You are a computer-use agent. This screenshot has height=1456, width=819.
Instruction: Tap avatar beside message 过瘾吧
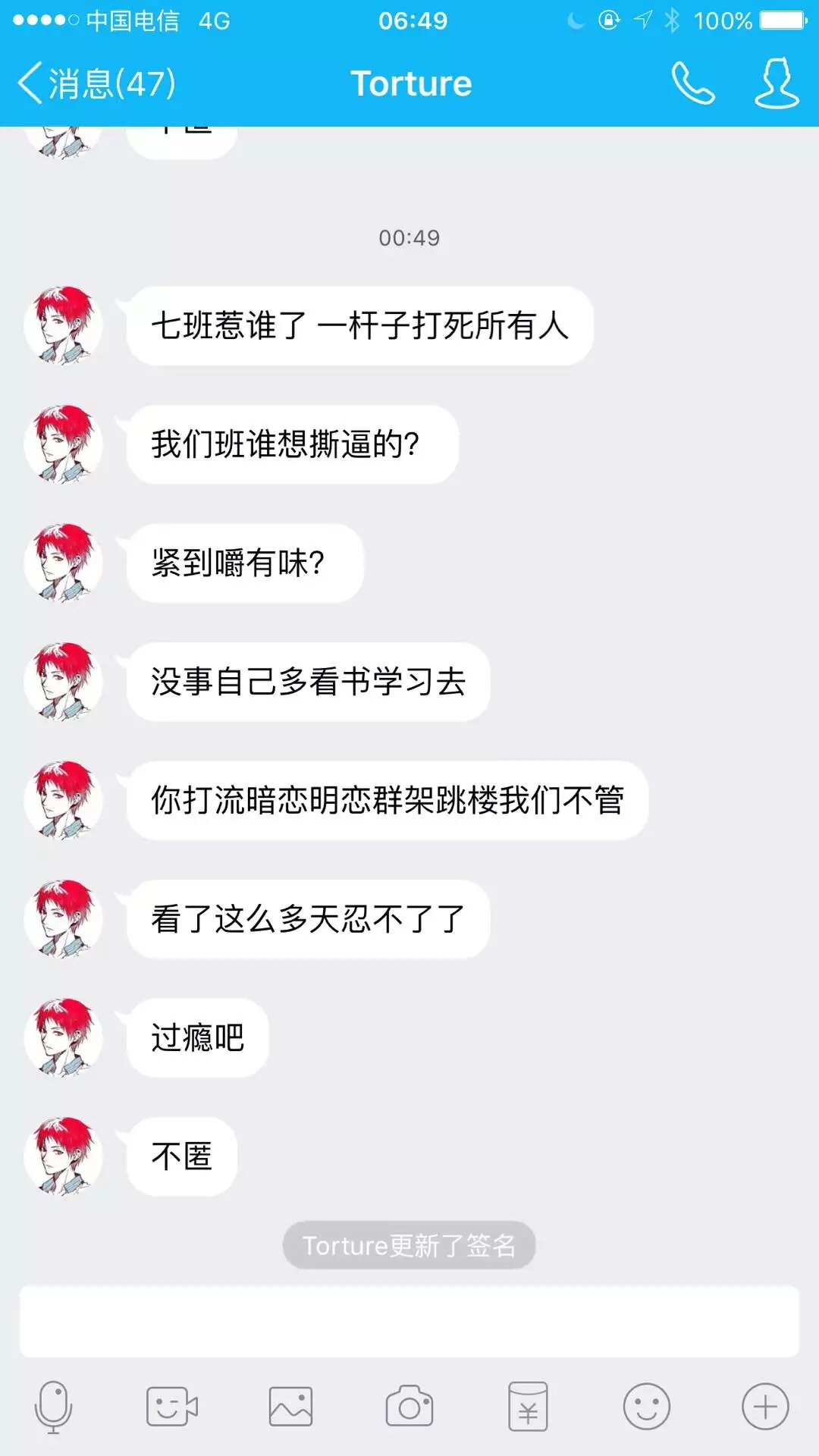click(x=64, y=1037)
